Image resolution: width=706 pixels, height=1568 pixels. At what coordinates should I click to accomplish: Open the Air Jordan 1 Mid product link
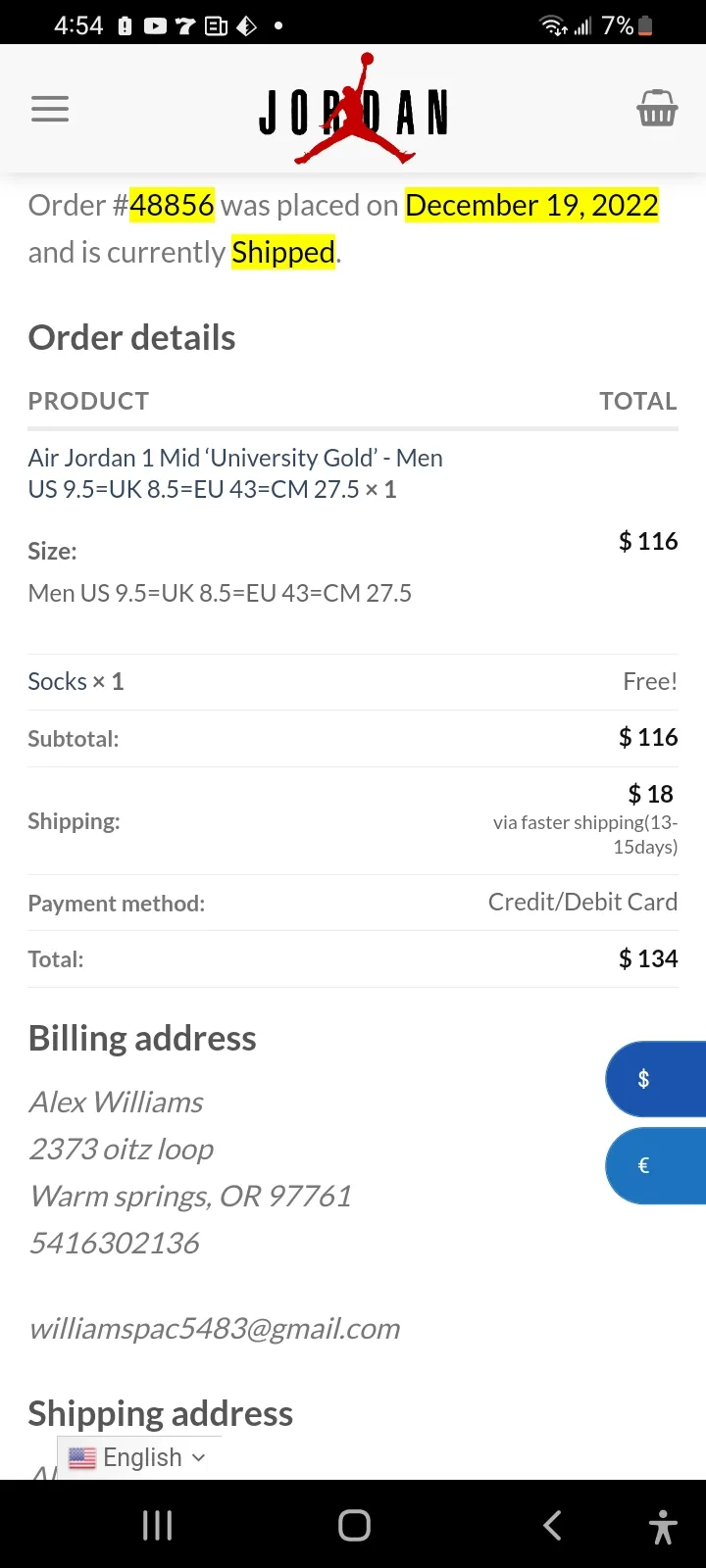point(235,473)
